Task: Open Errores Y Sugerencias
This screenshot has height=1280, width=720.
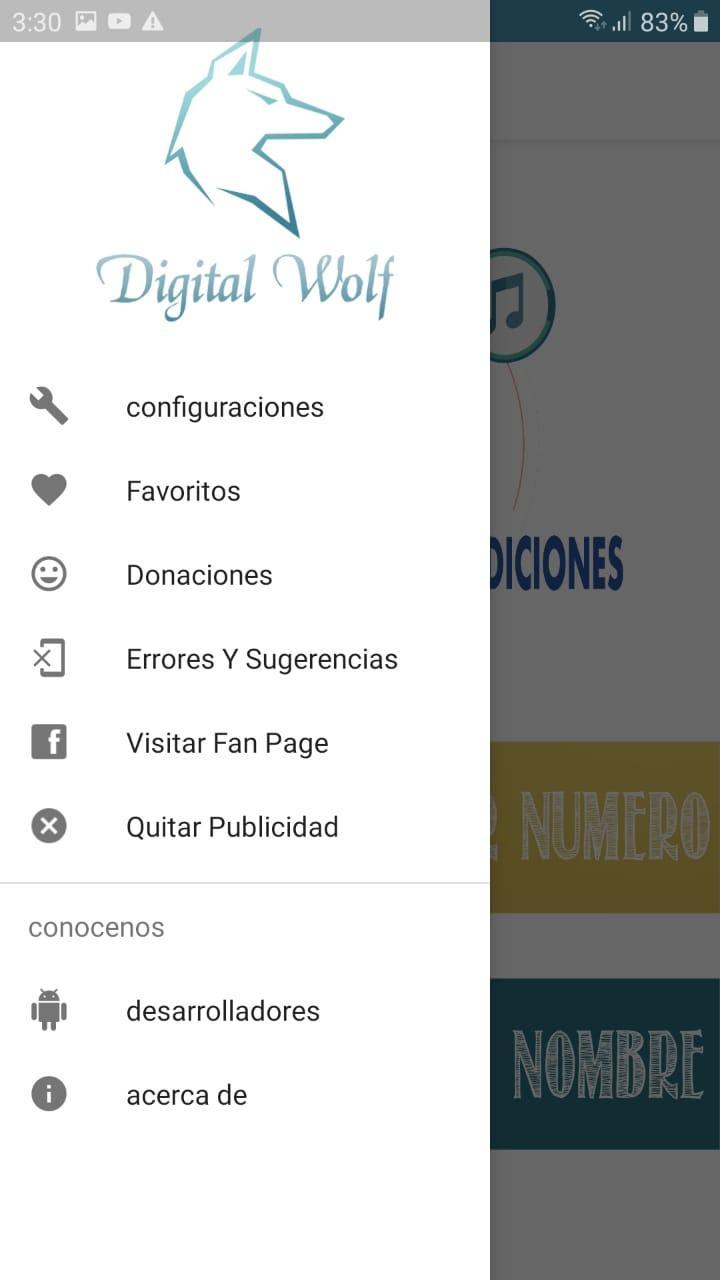Action: (x=261, y=660)
